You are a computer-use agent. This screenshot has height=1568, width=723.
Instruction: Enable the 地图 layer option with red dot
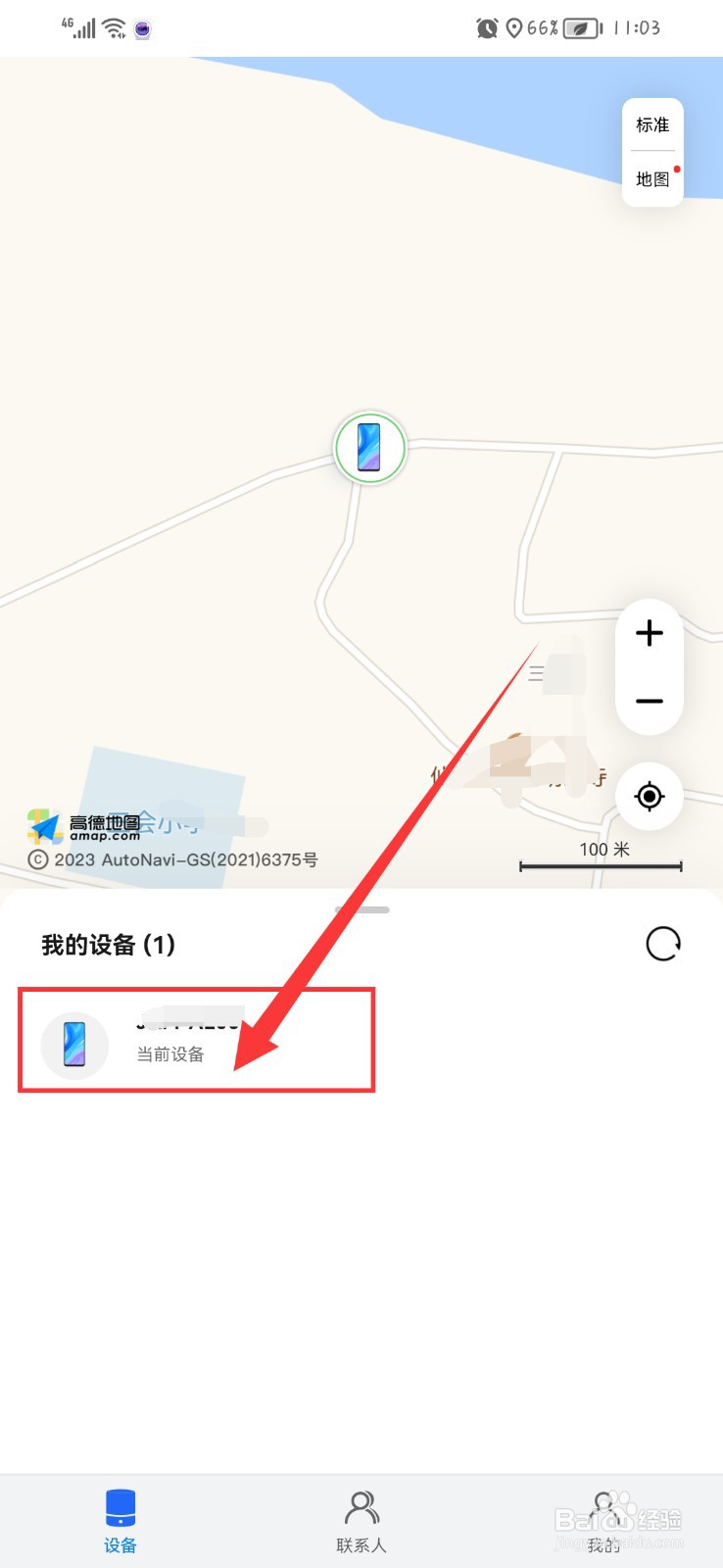(x=651, y=179)
